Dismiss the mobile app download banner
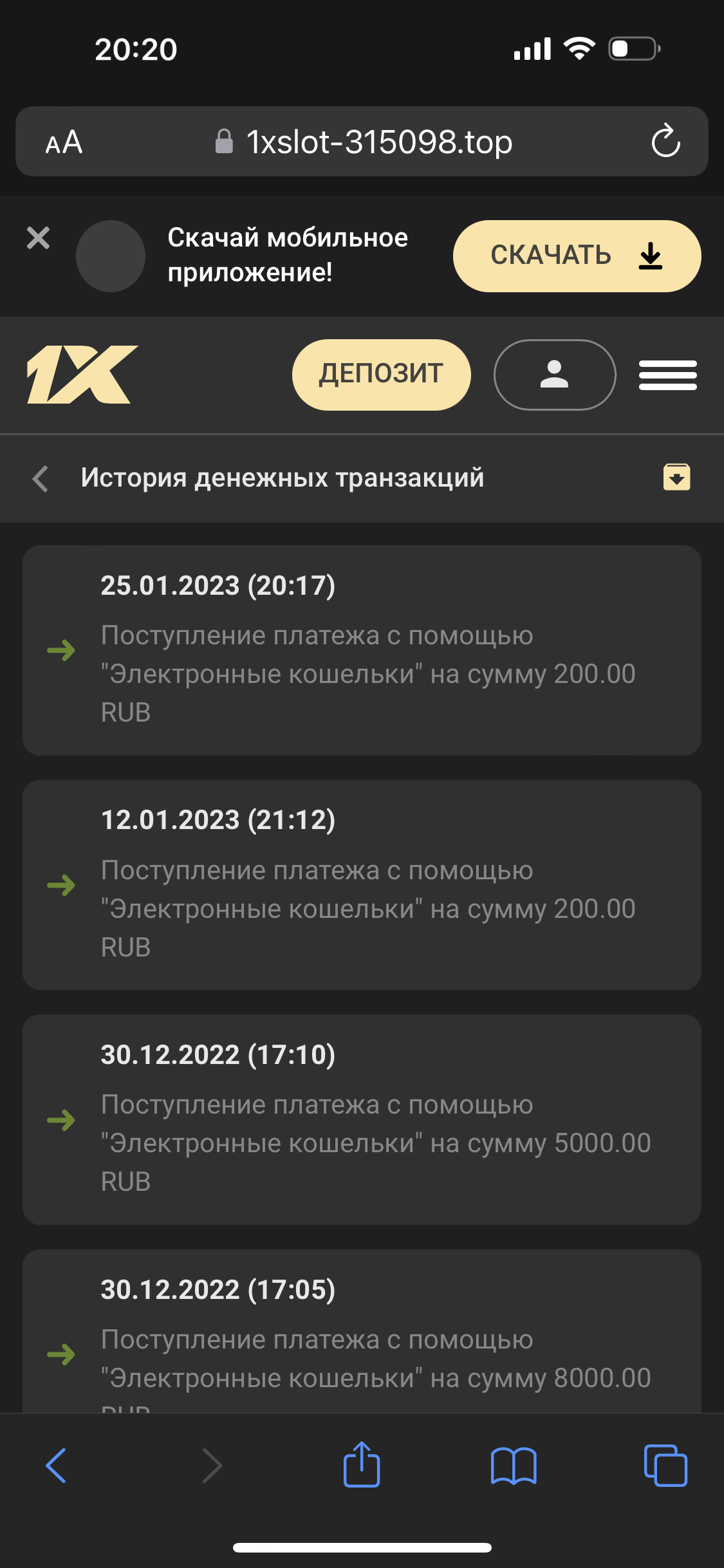 tap(38, 238)
